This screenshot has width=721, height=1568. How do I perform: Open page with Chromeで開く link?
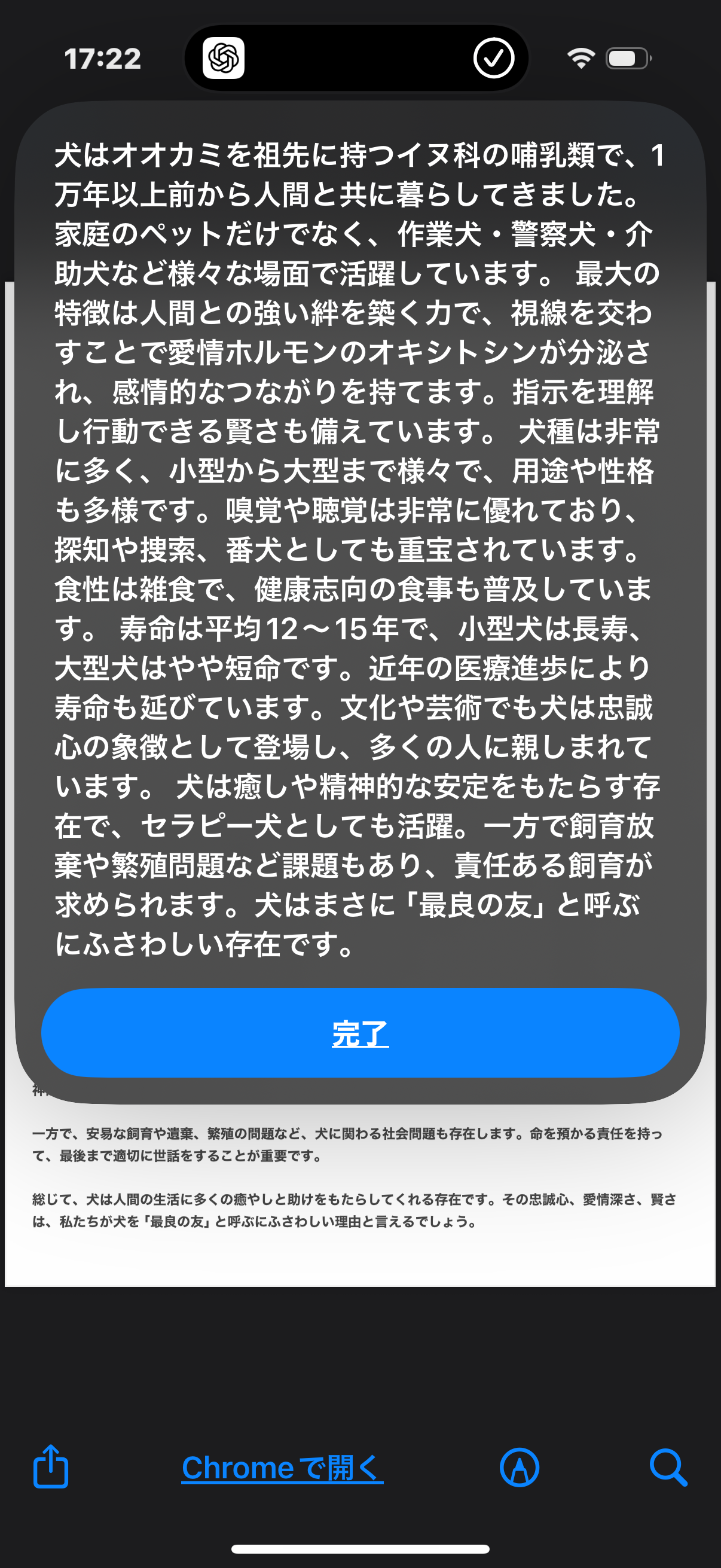click(282, 1468)
